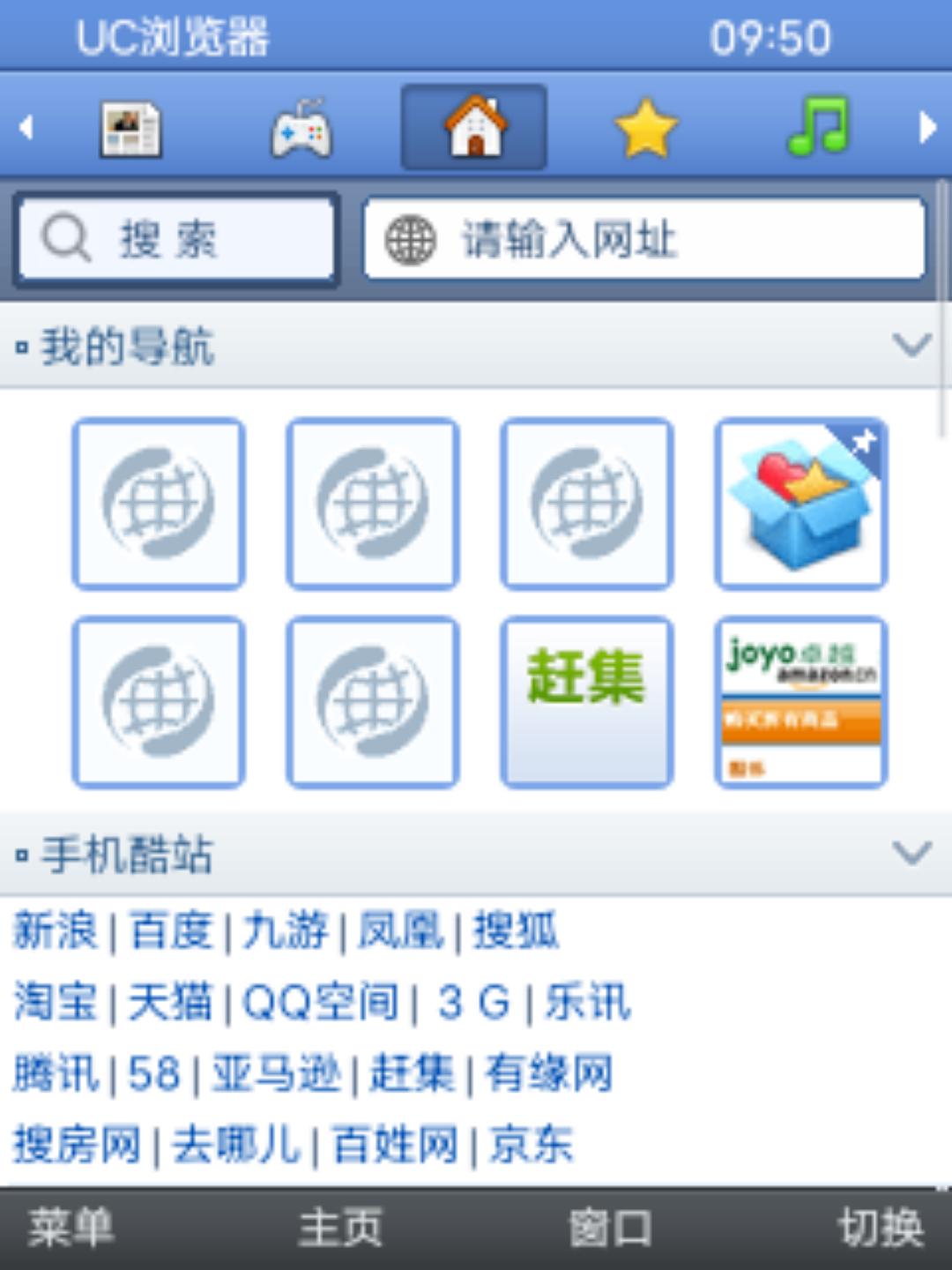Open the QQ空间 link
The image size is (952, 1270).
click(x=319, y=1003)
